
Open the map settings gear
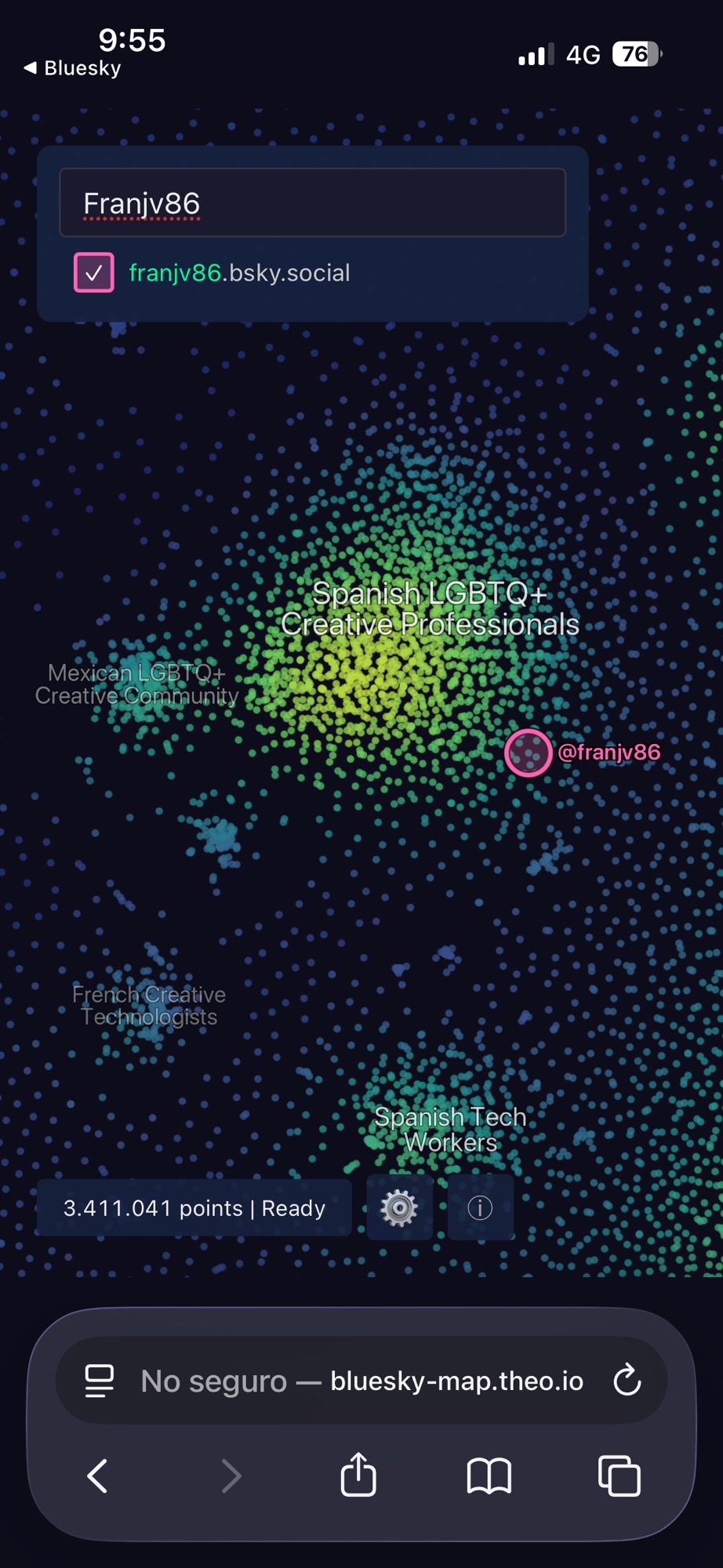pyautogui.click(x=399, y=1208)
